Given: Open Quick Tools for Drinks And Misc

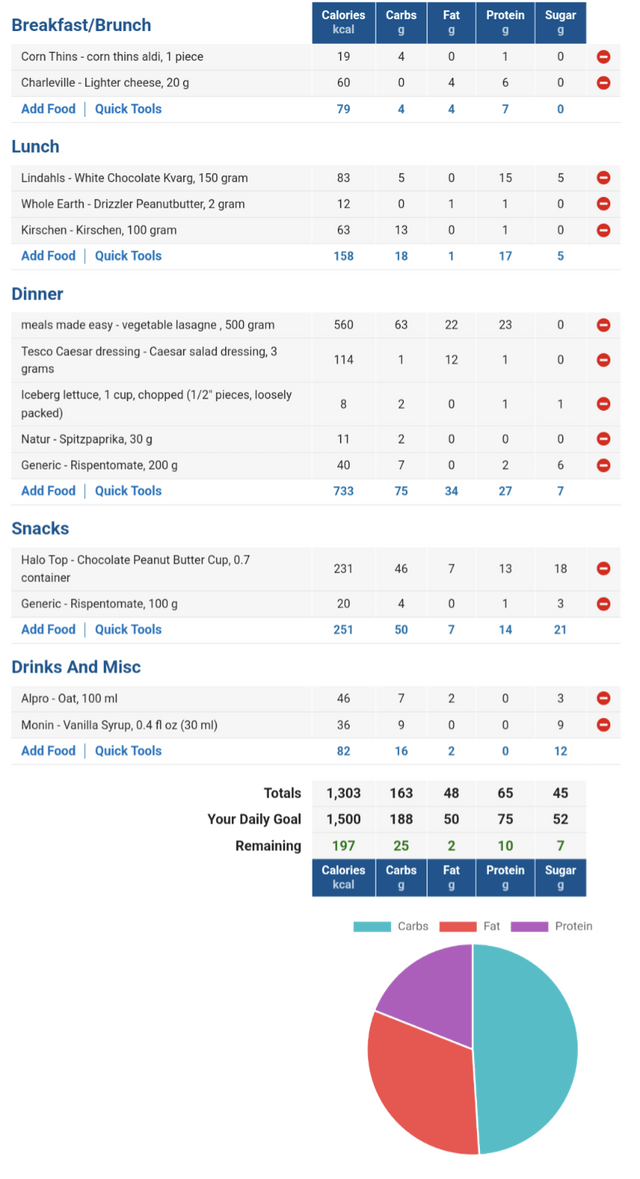Looking at the screenshot, I should click(128, 750).
